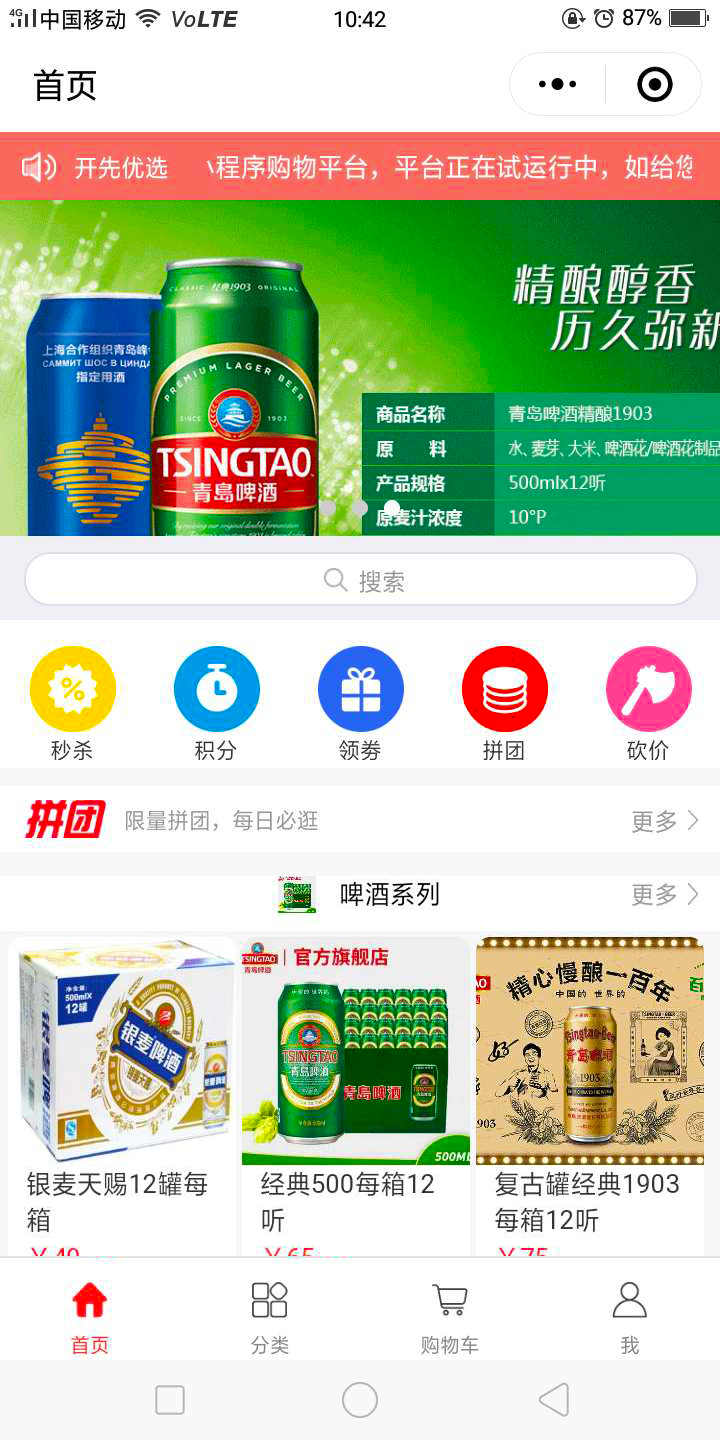The height and width of the screenshot is (1440, 720).
Task: Tap the system home button
Action: (360, 1400)
